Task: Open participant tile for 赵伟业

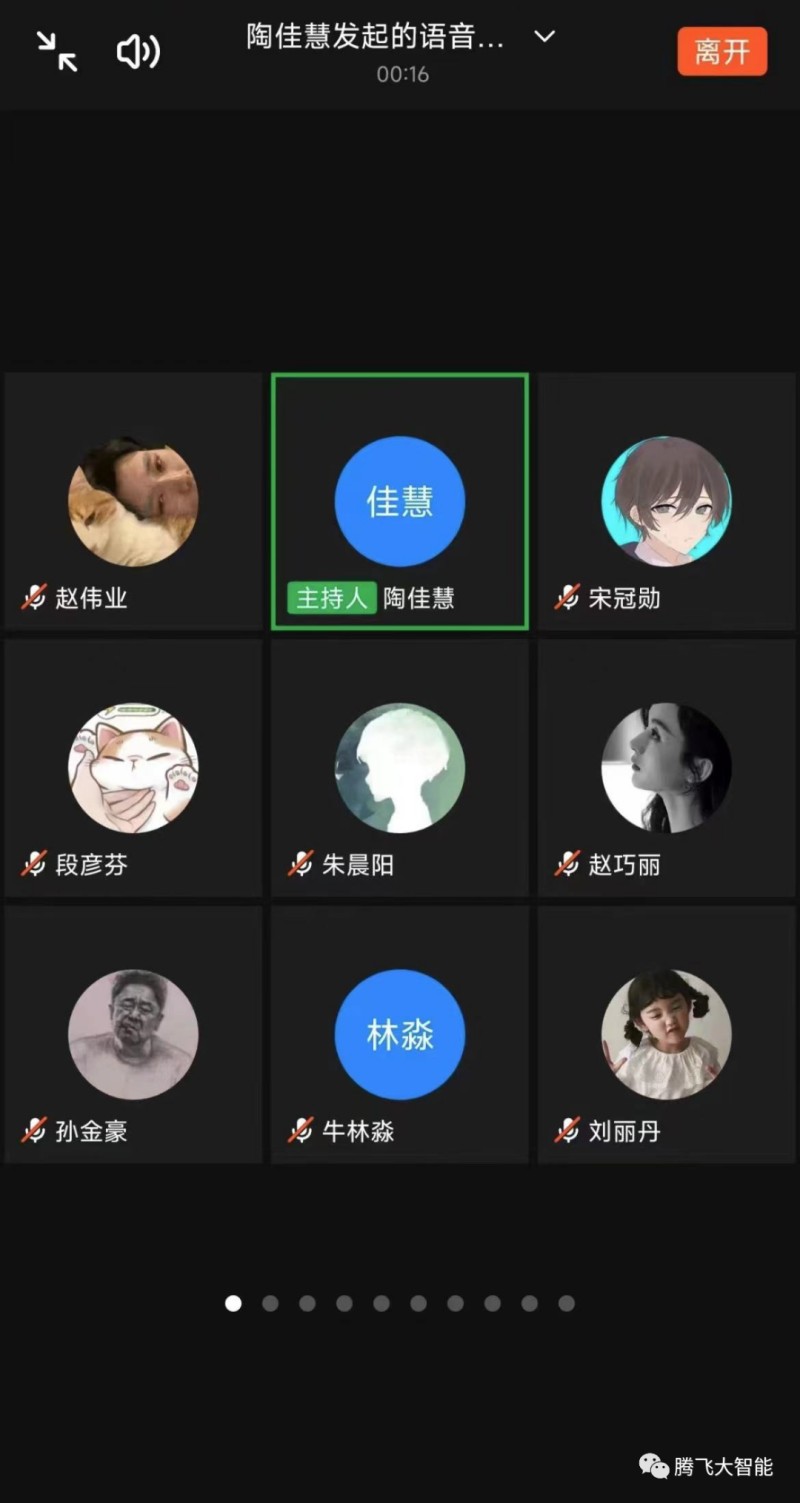Action: (x=133, y=502)
